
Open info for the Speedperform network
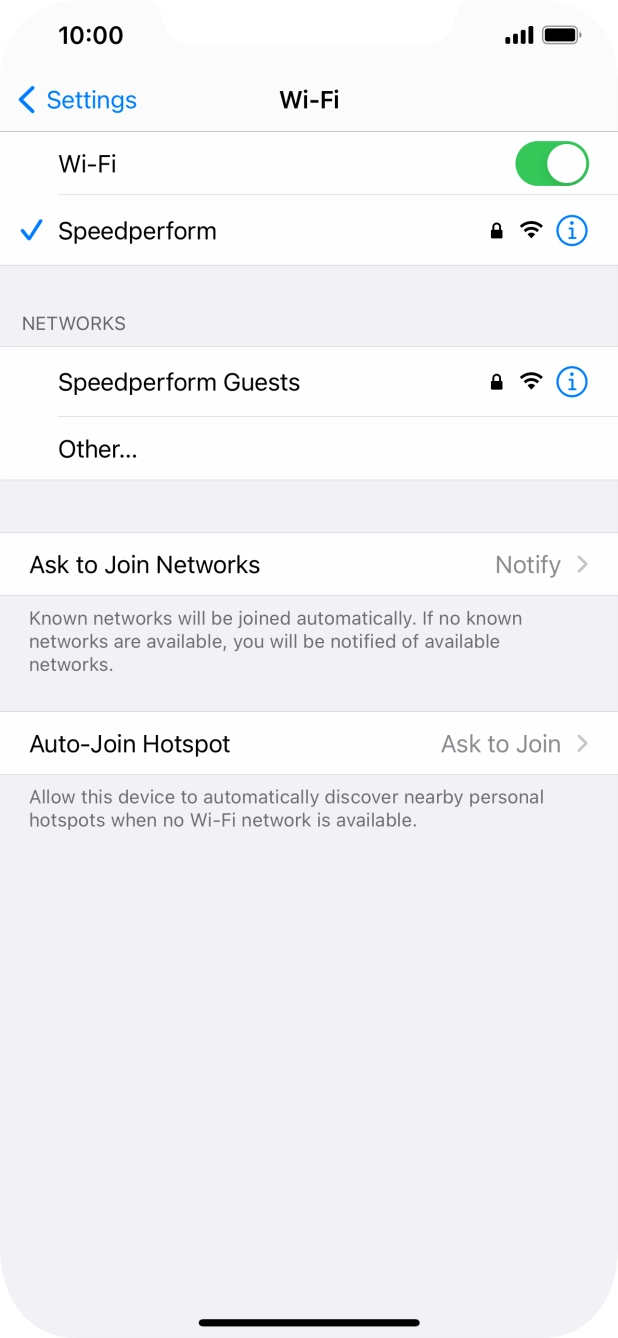(571, 231)
